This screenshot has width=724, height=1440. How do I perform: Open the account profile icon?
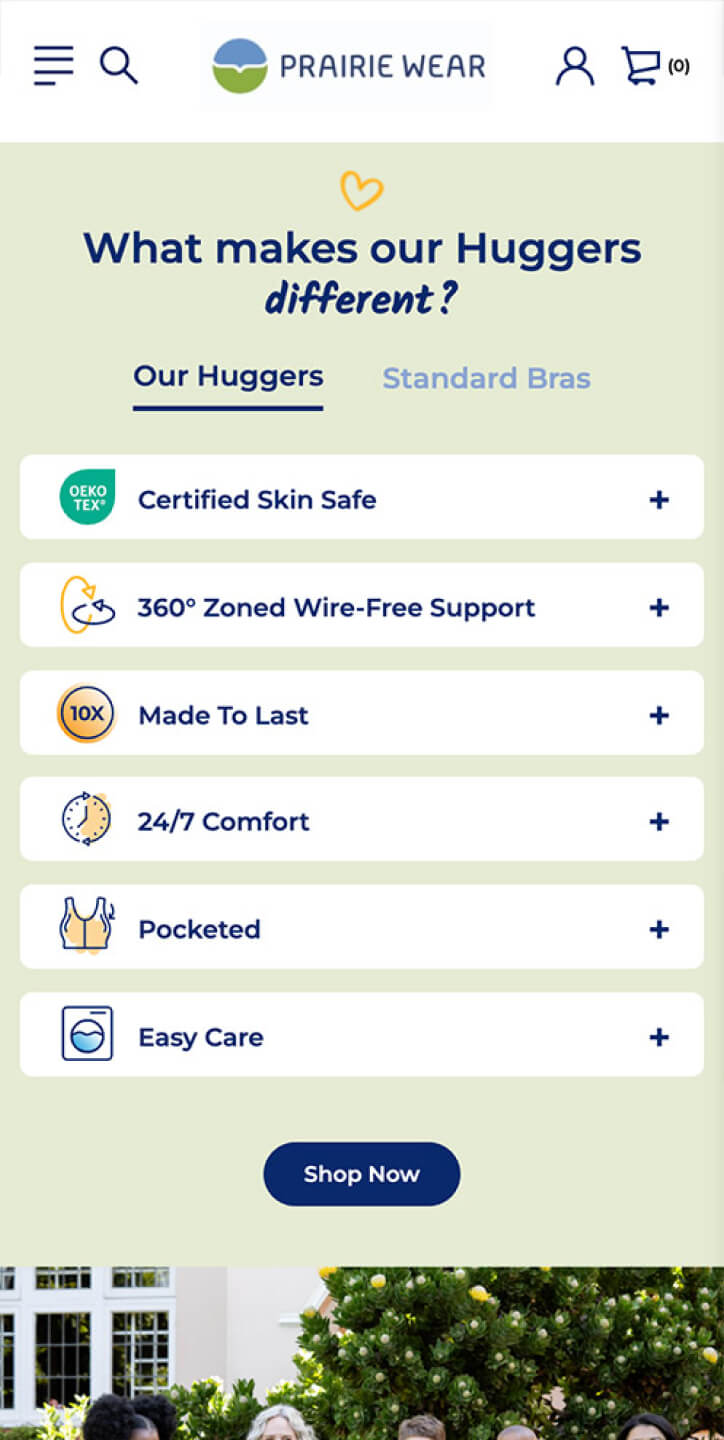[x=574, y=66]
